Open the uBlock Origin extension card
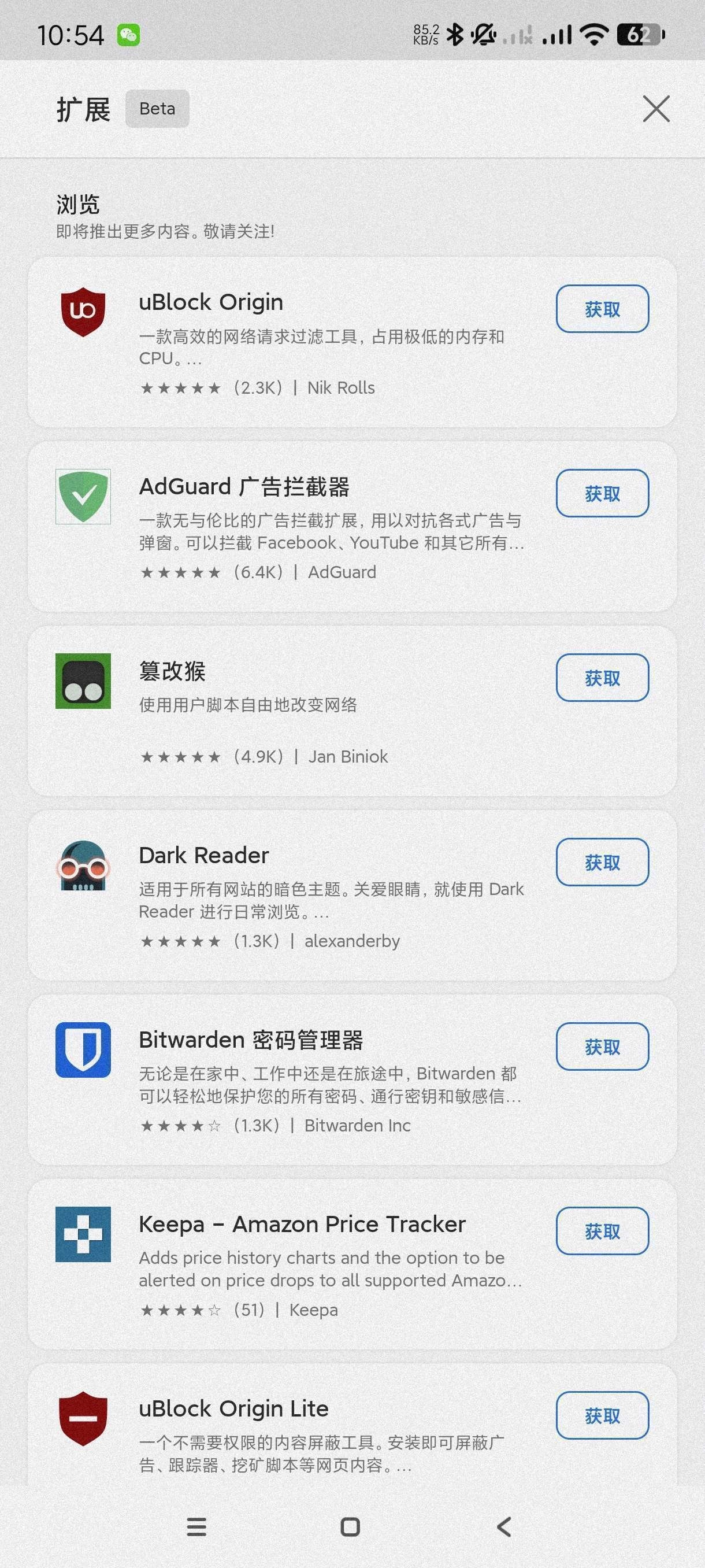This screenshot has height=1568, width=705. (x=210, y=302)
